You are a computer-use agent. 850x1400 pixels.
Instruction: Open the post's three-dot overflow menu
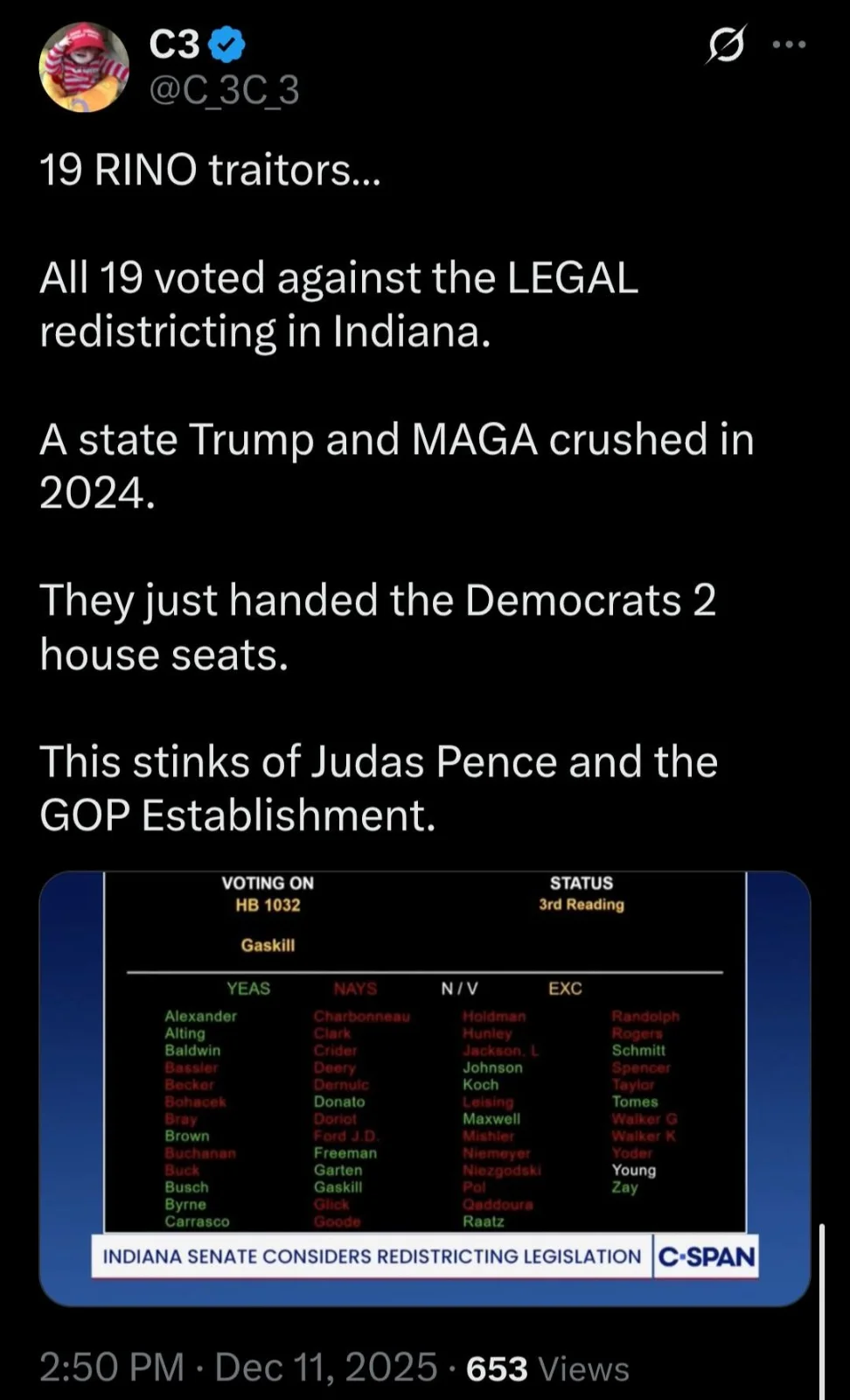(x=790, y=45)
